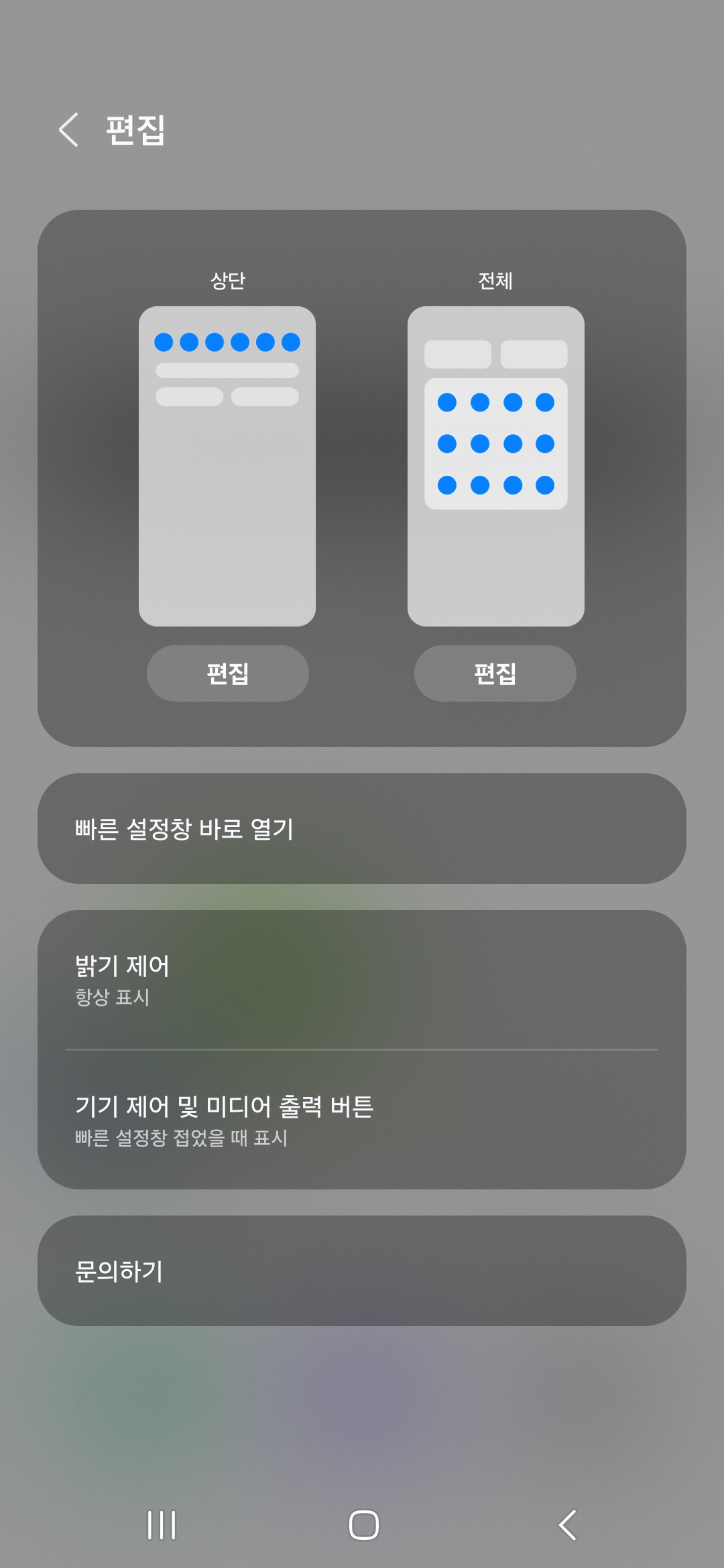This screenshot has width=724, height=1568.
Task: Open 빠른 설정창 바로 열기 setting
Action: click(x=362, y=829)
